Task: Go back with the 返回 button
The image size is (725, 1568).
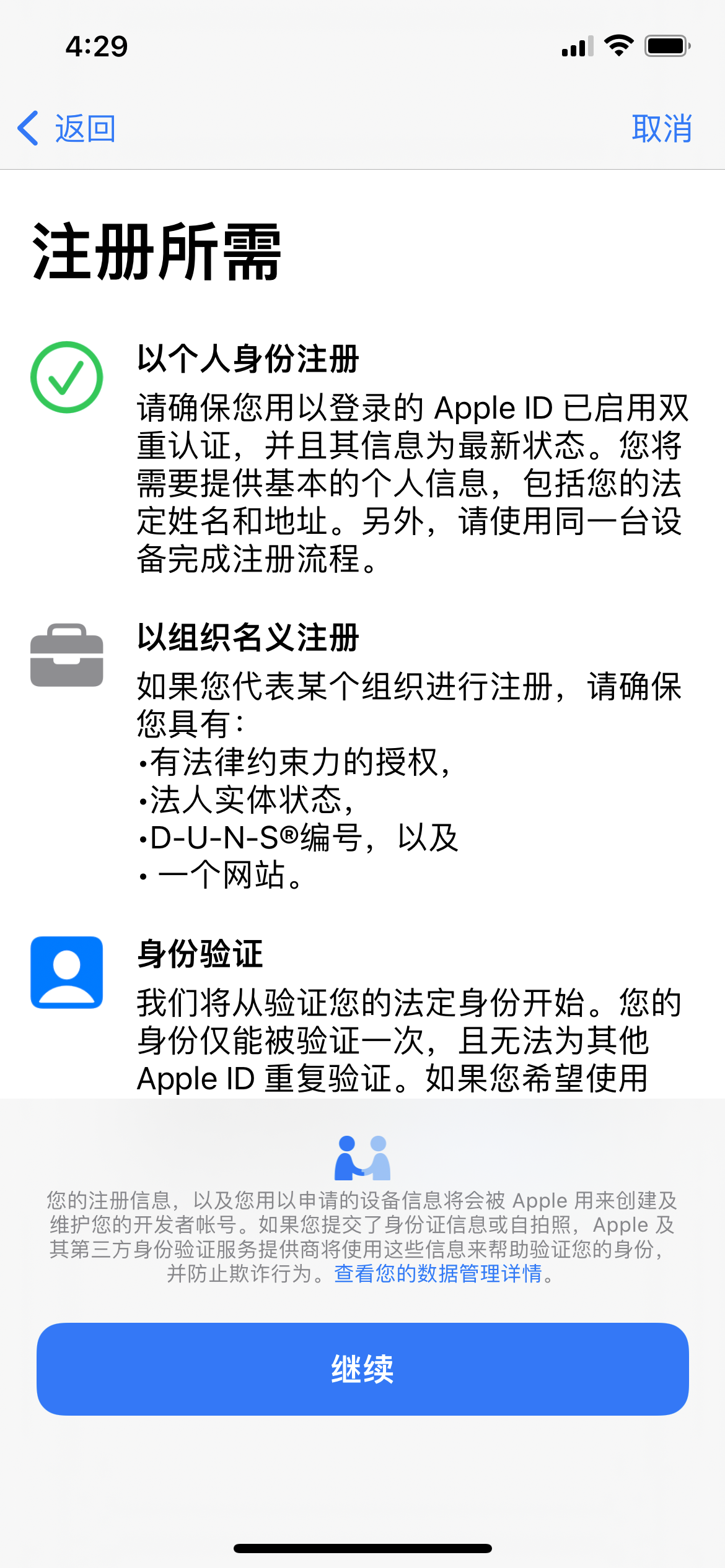Action: coord(66,129)
